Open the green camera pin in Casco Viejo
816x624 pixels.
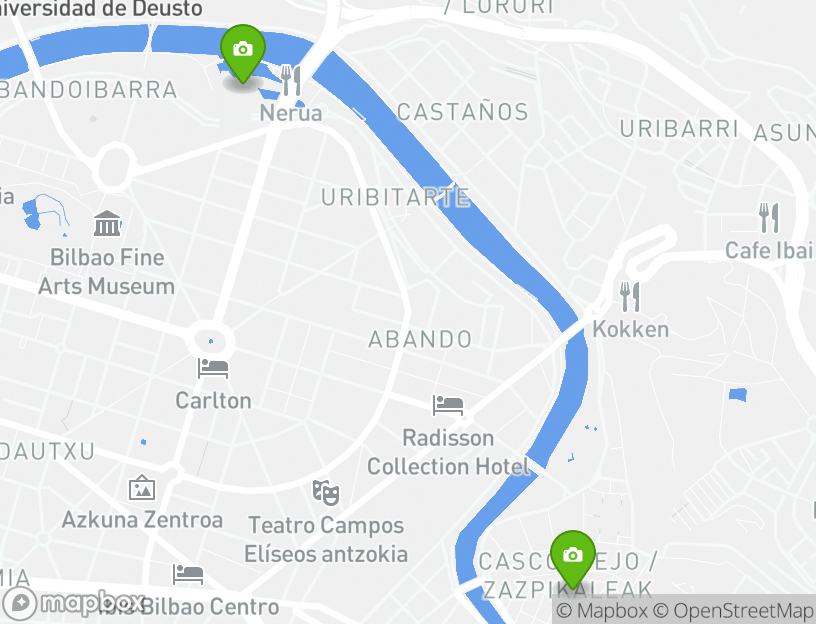click(x=573, y=556)
